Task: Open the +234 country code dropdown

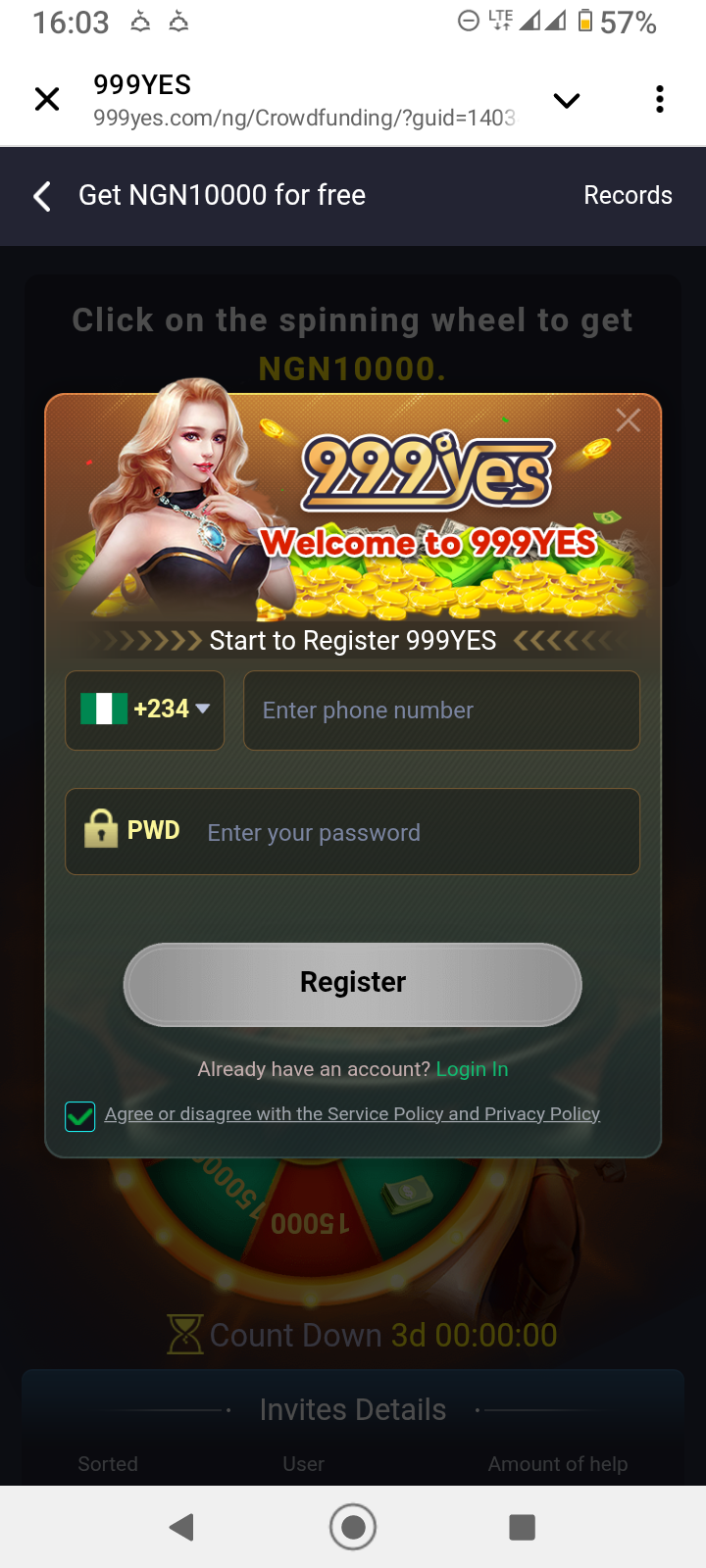Action: click(x=145, y=710)
